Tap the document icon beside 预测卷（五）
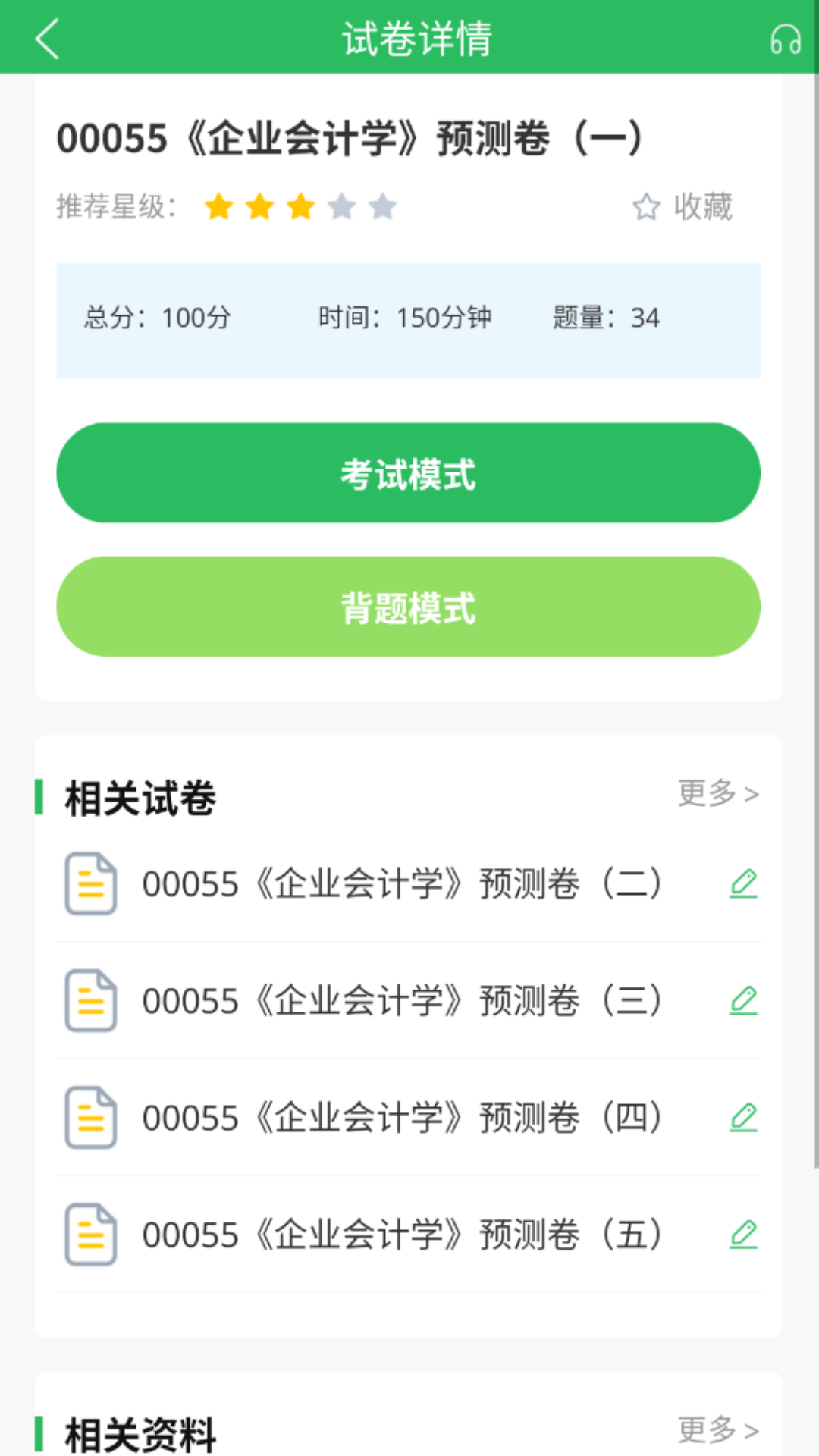Screen dimensions: 819x1456 tap(91, 1234)
